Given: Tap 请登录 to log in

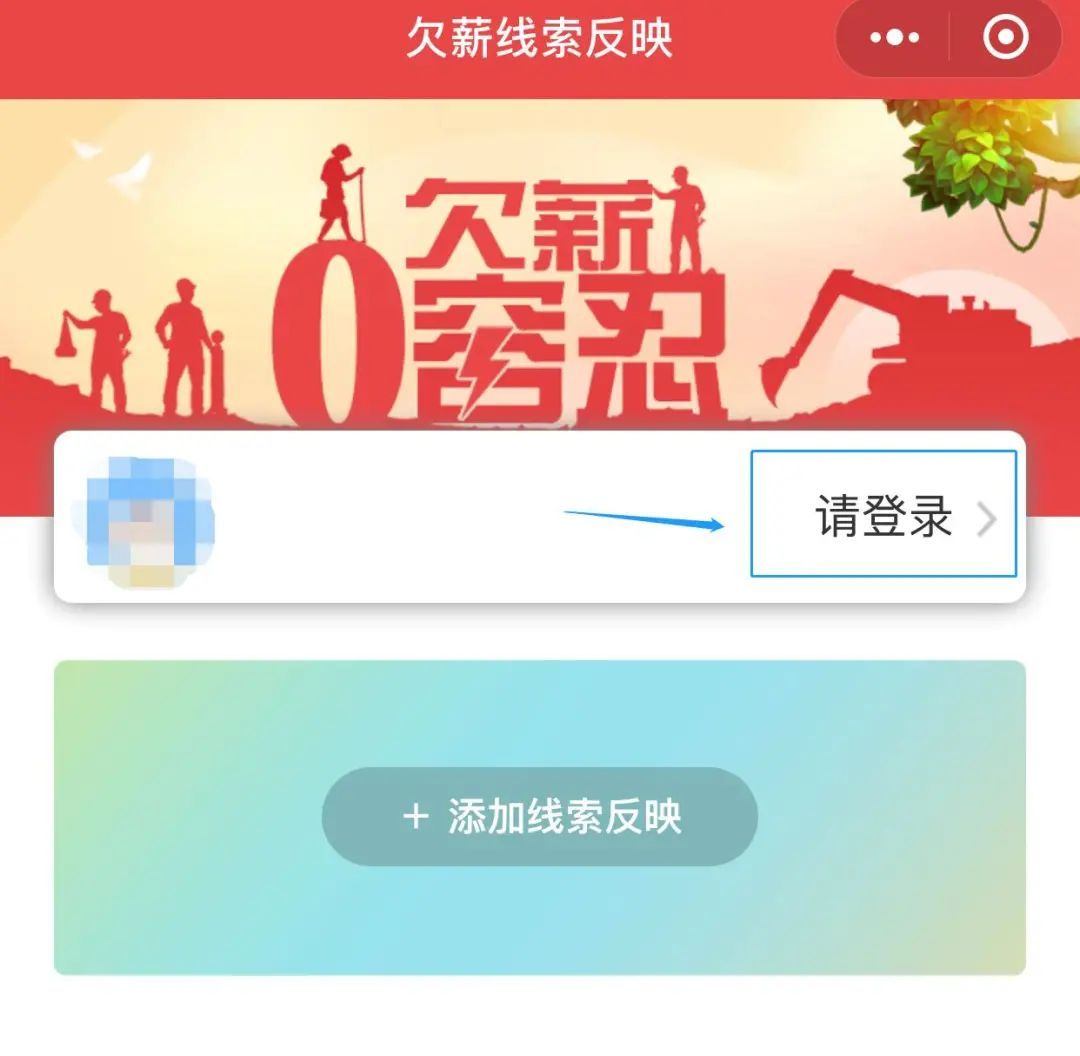Looking at the screenshot, I should point(884,518).
